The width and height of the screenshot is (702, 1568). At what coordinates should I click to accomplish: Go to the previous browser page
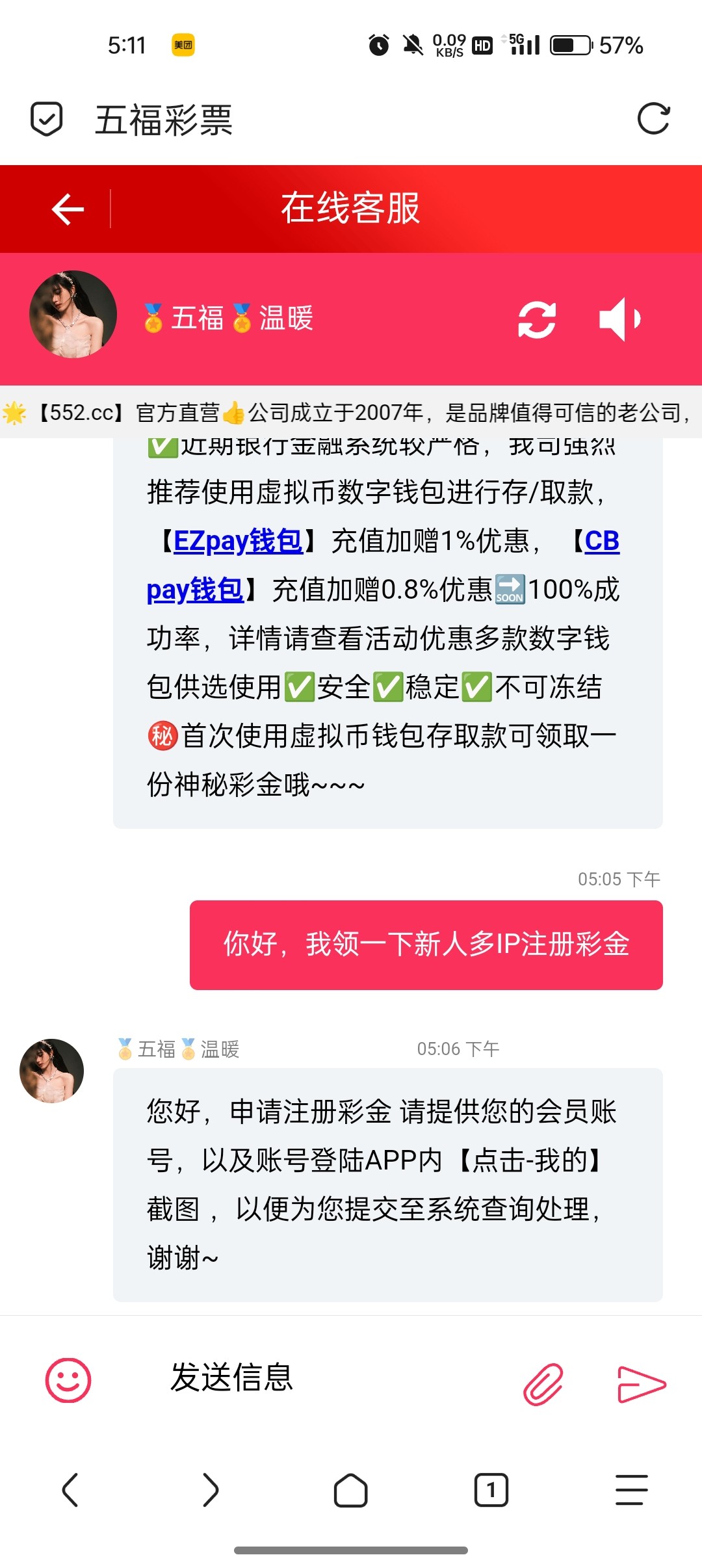click(70, 1490)
